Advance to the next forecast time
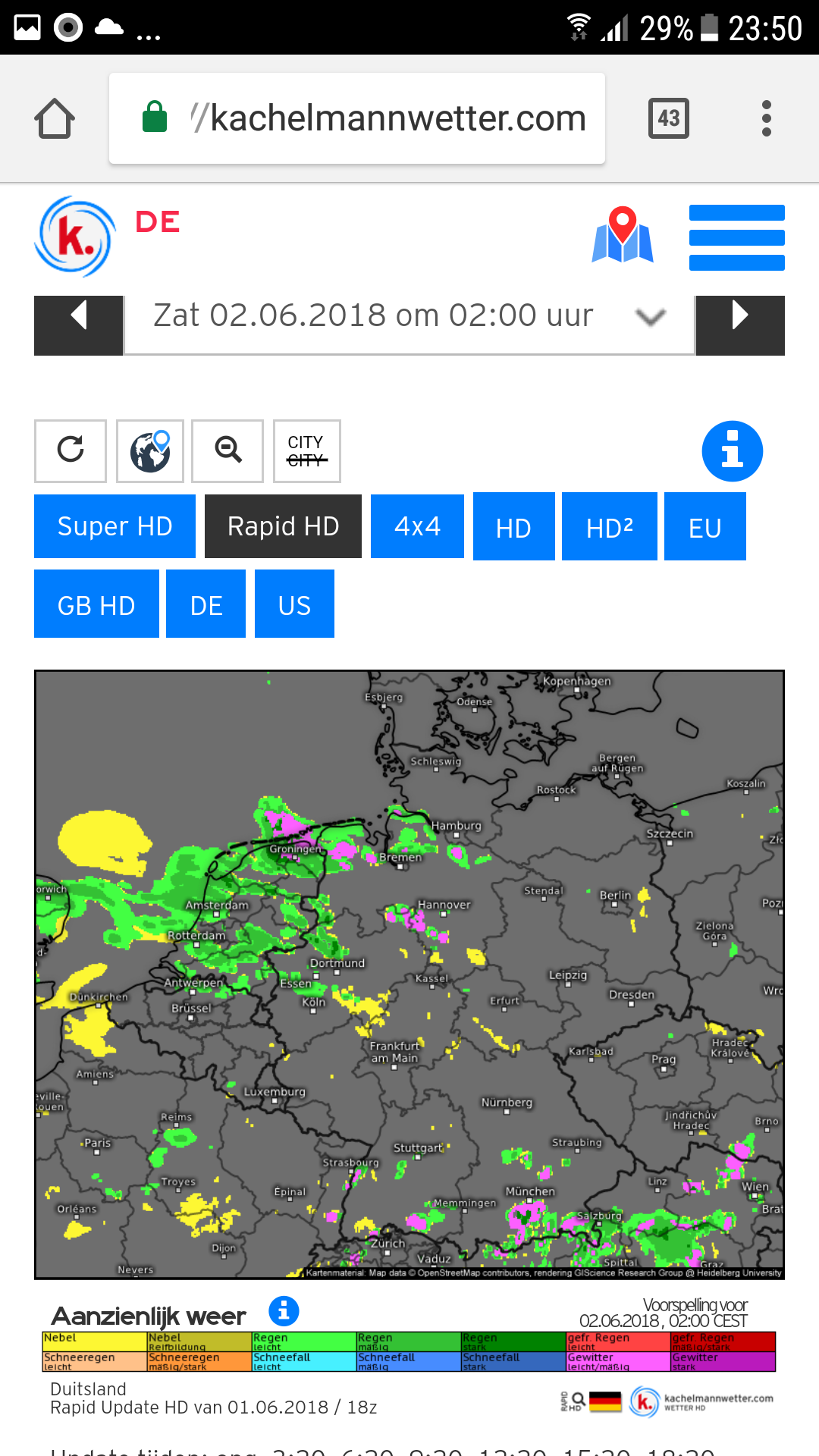This screenshot has height=1456, width=819. 740,325
